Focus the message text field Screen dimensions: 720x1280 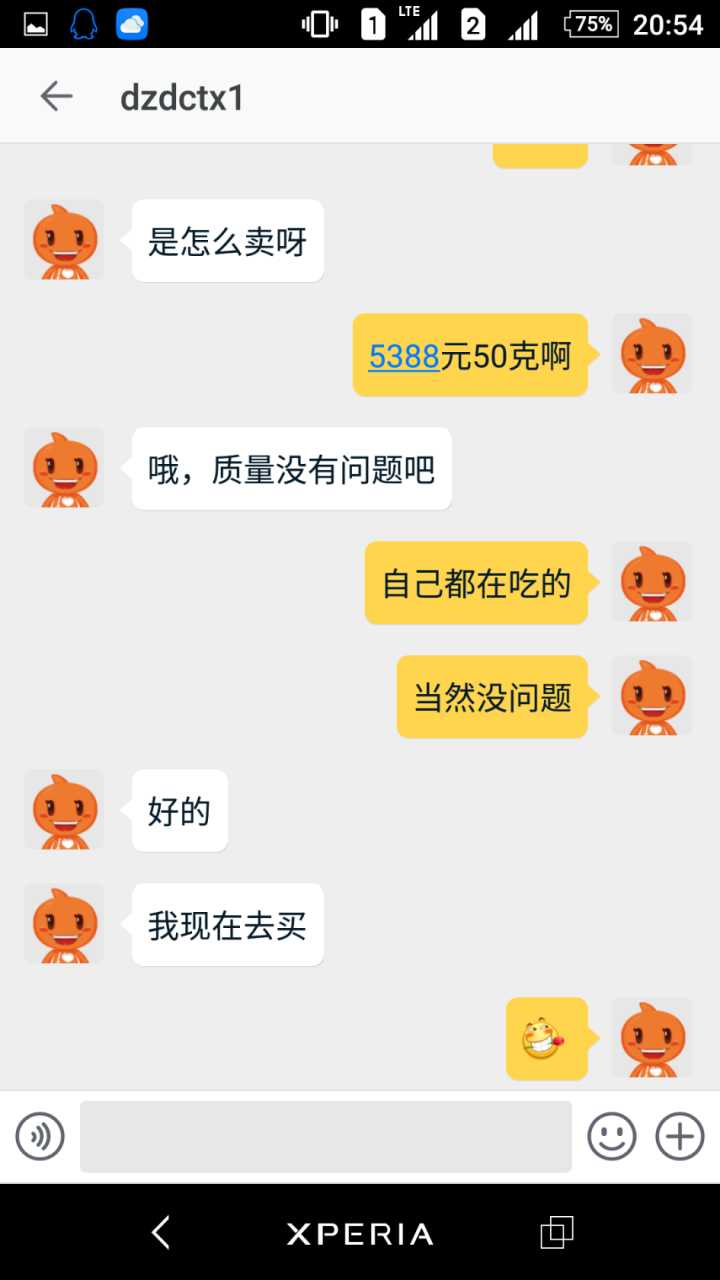click(x=326, y=1137)
